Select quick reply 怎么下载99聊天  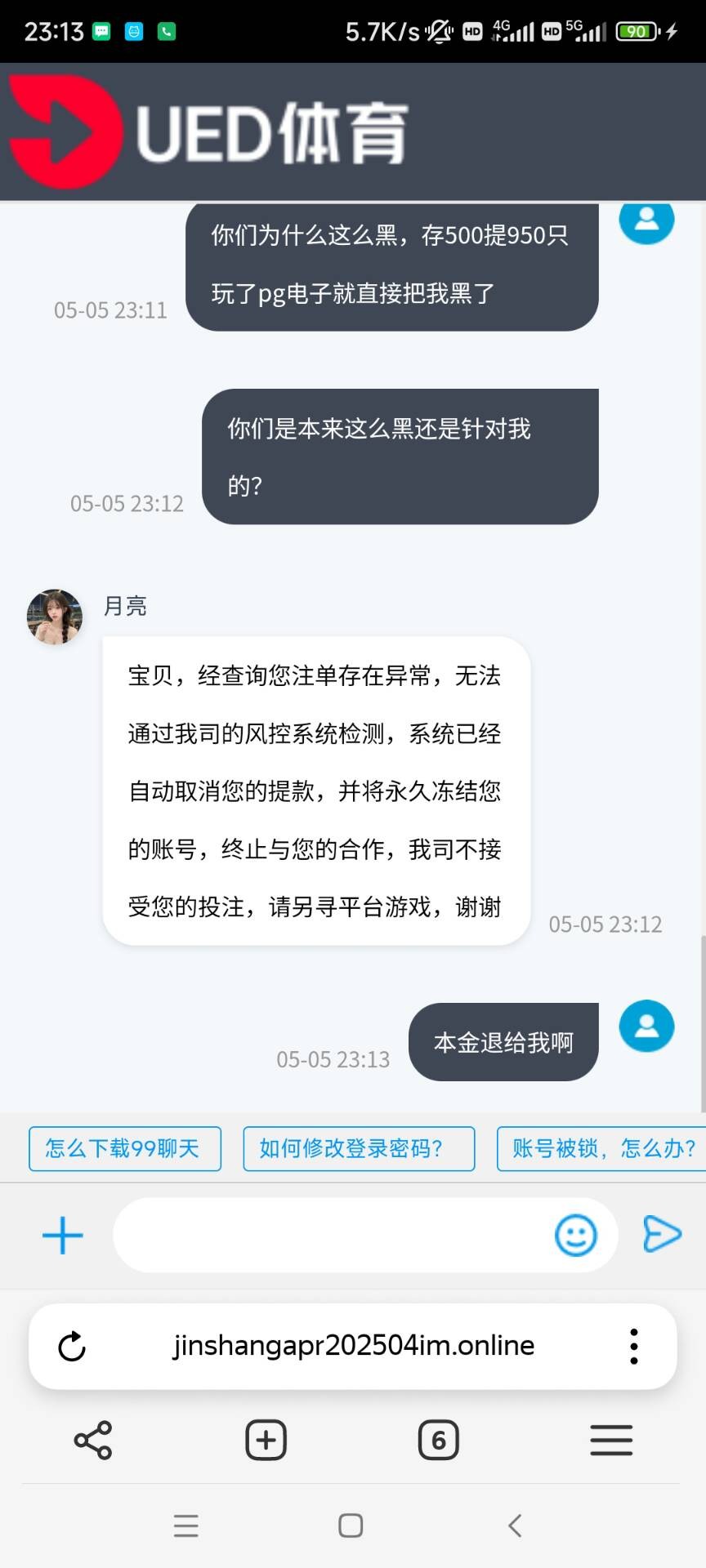124,1148
